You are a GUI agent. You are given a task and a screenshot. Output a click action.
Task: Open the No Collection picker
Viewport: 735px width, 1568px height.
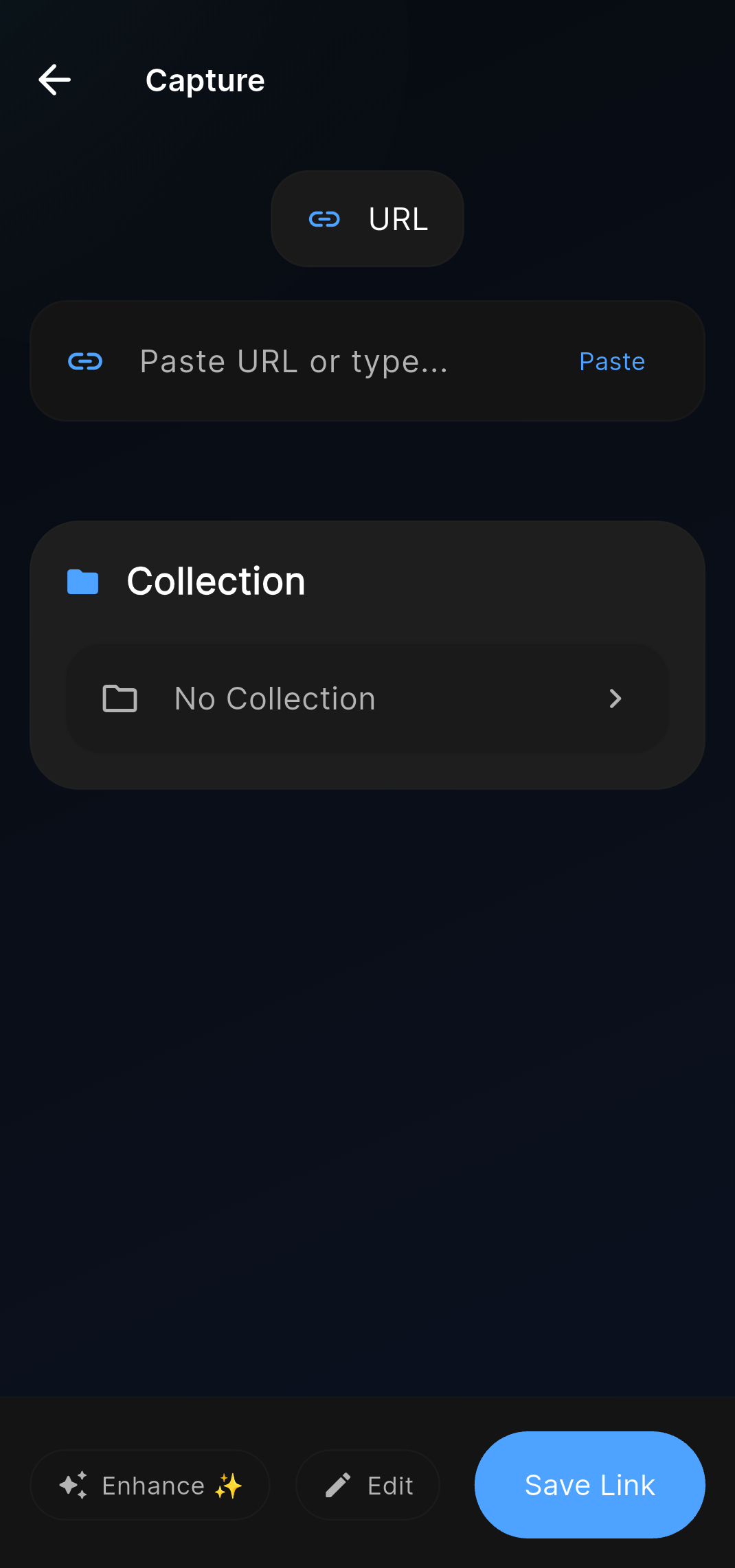(x=367, y=698)
